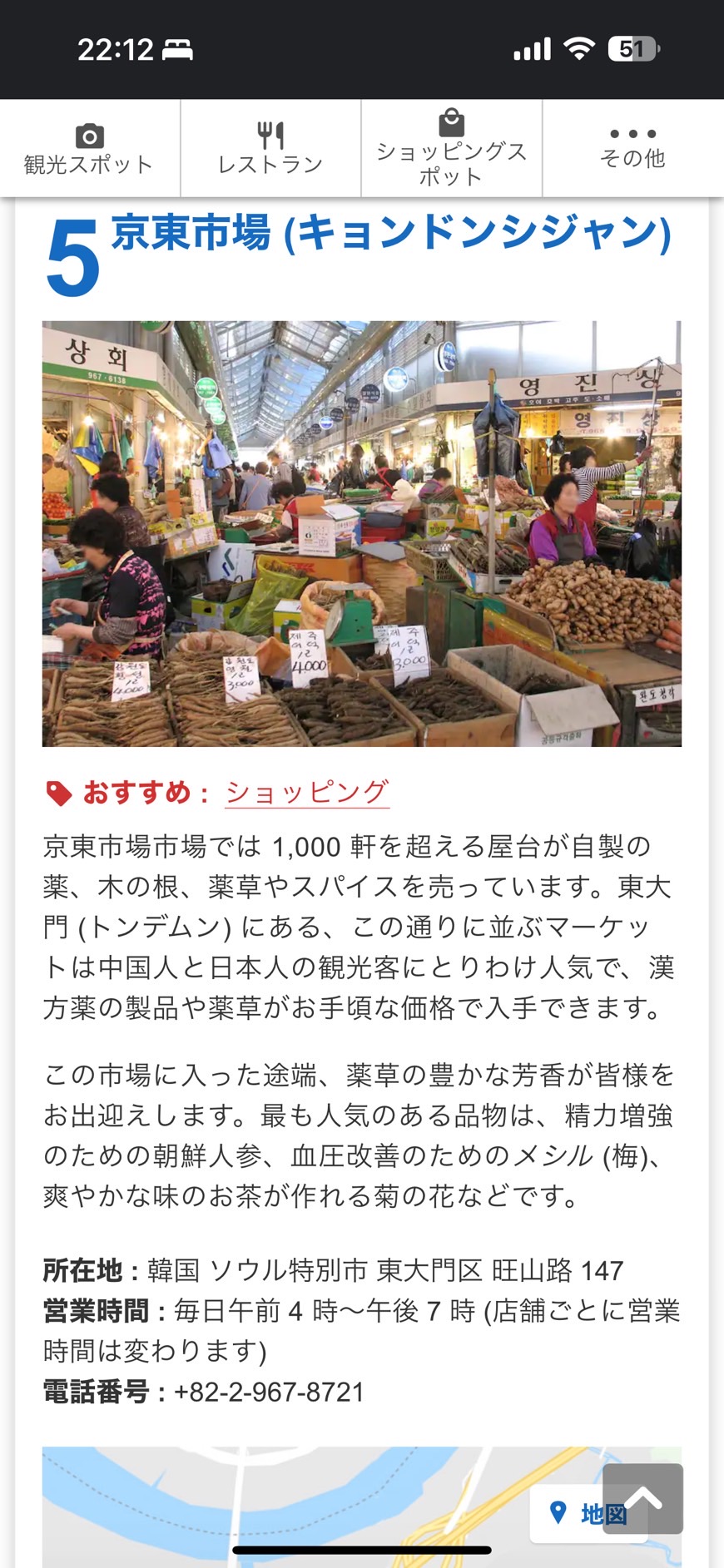Open the 京東市場 heading link
This screenshot has width=724, height=1568.
[390, 233]
